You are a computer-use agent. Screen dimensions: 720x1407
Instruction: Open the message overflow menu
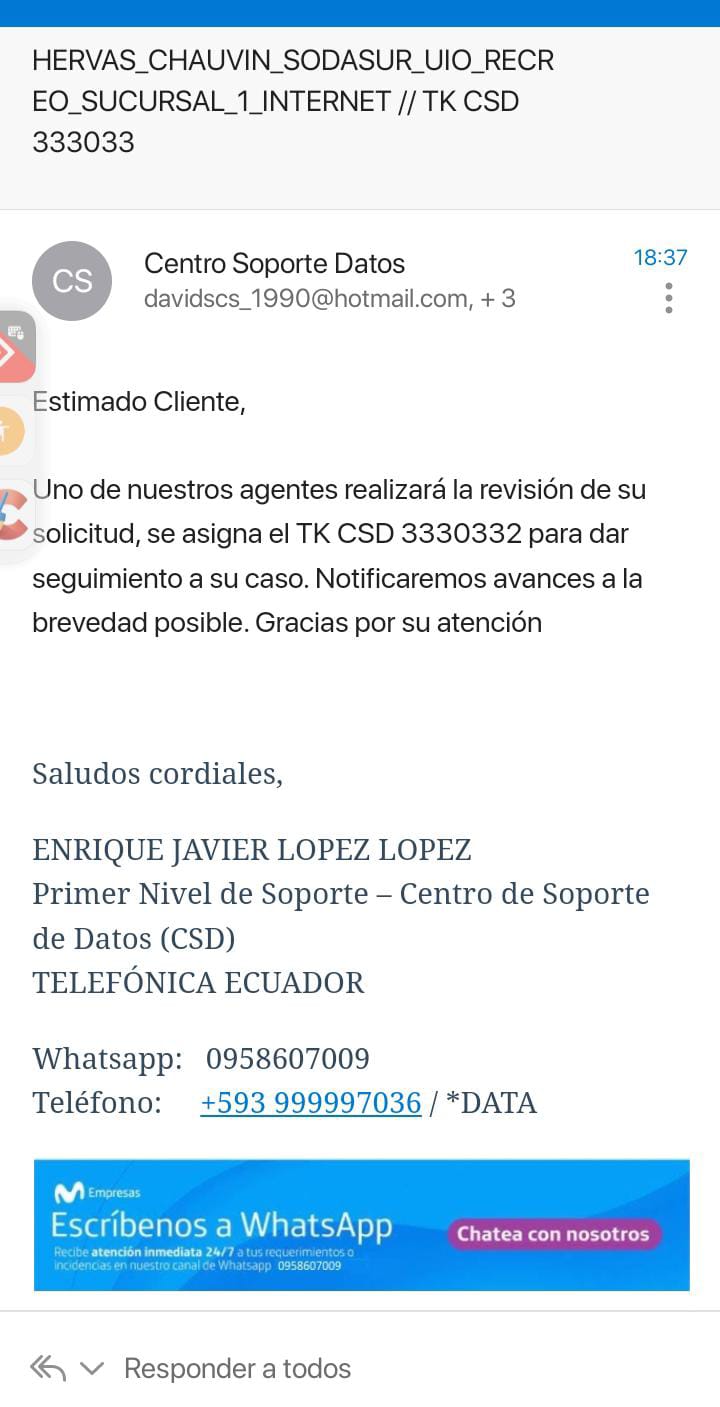point(668,298)
